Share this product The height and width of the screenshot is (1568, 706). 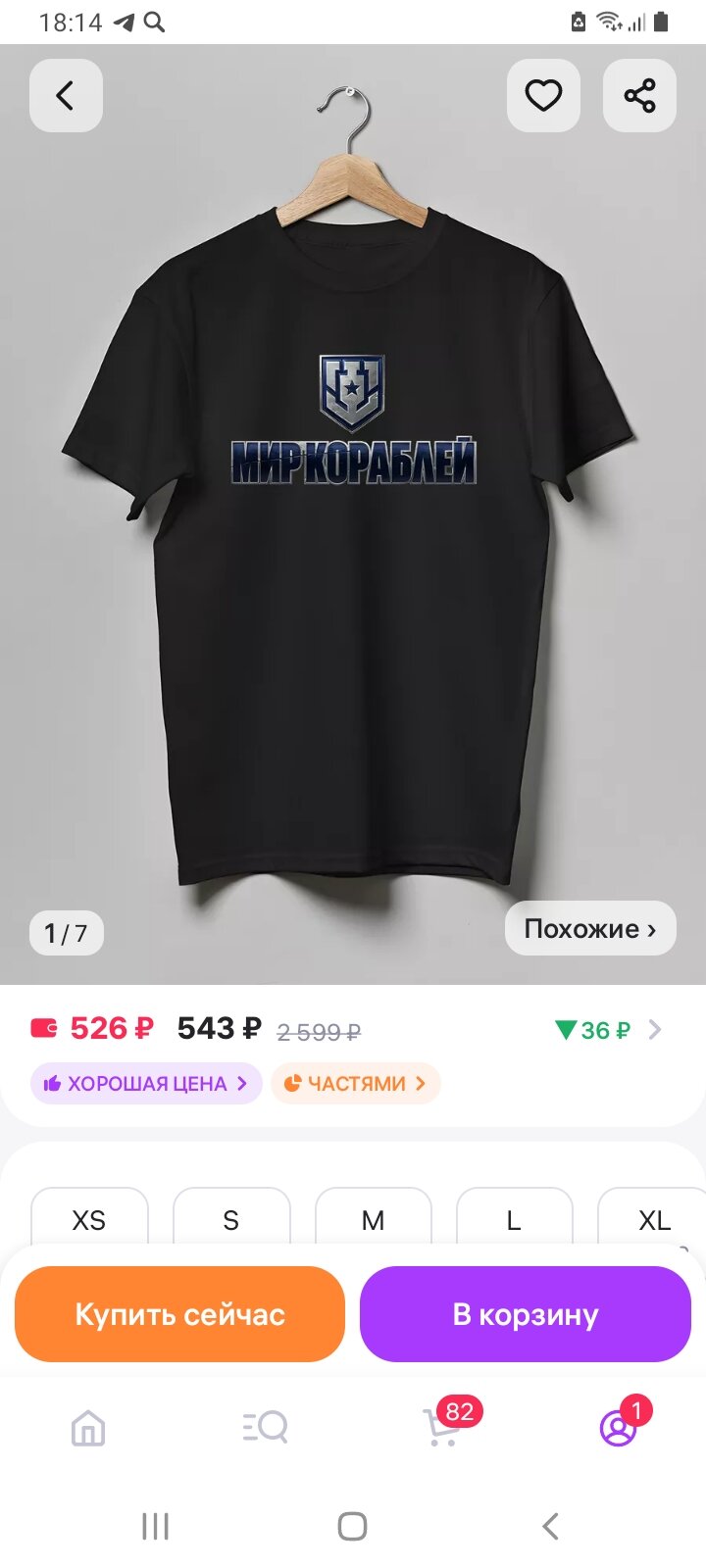pos(639,95)
